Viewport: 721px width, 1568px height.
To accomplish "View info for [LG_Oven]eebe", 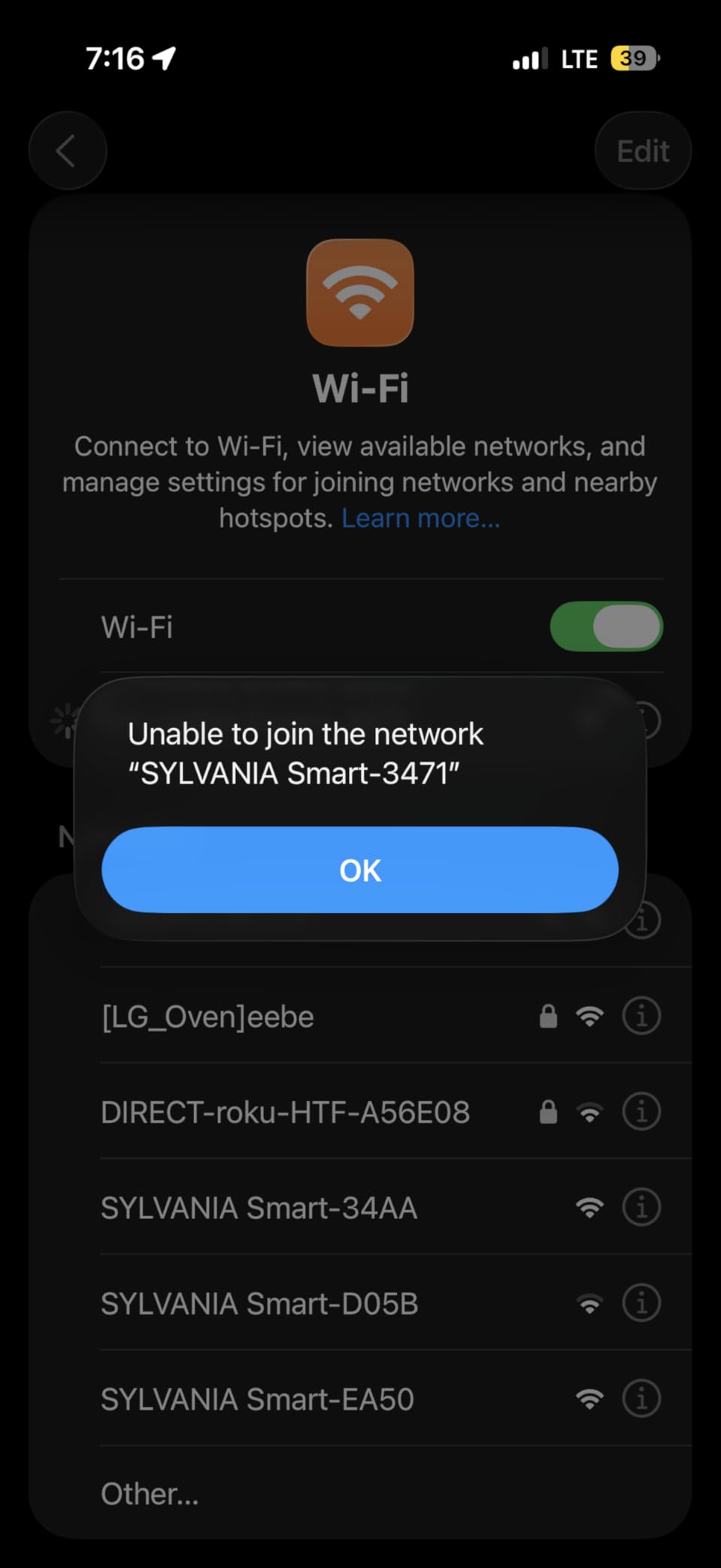I will [x=641, y=1017].
